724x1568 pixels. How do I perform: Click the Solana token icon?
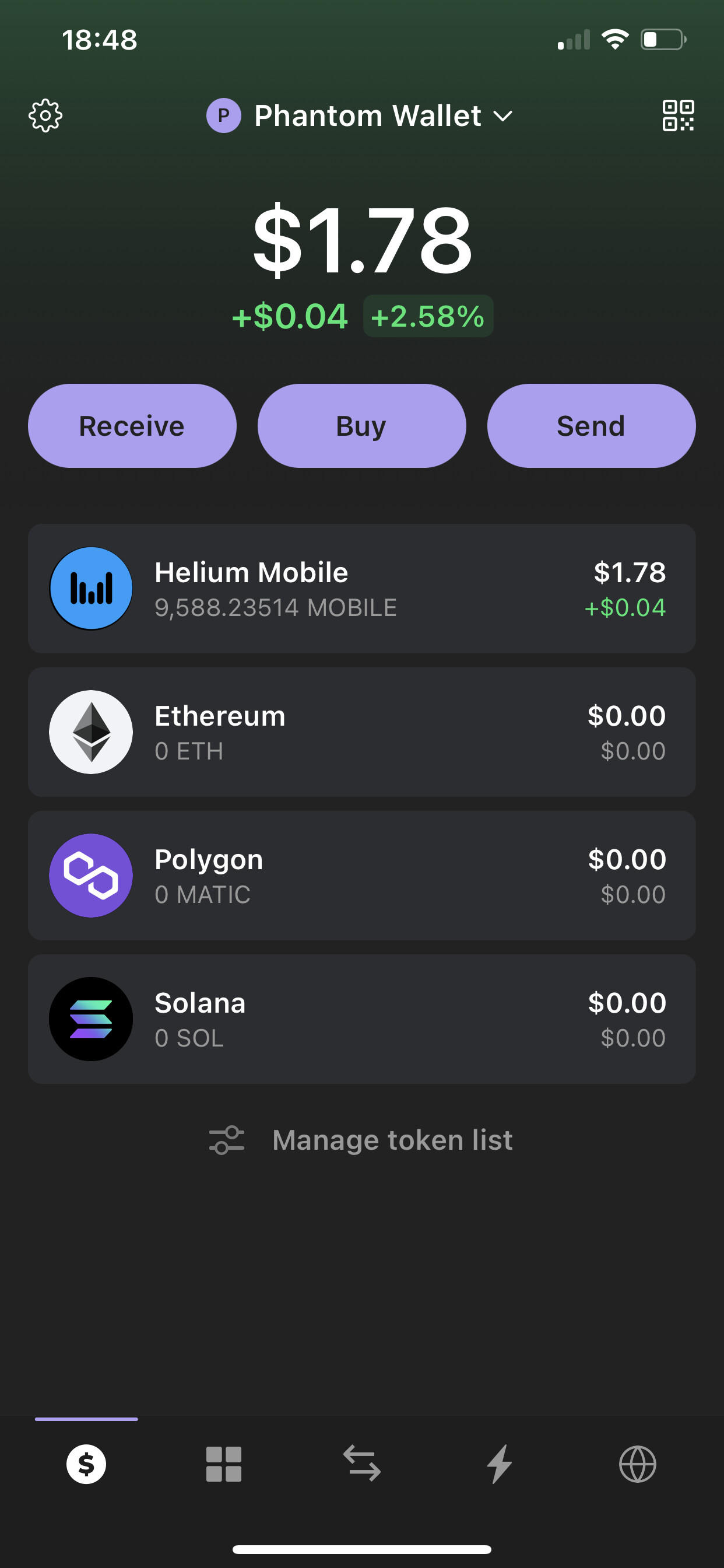tap(91, 1019)
